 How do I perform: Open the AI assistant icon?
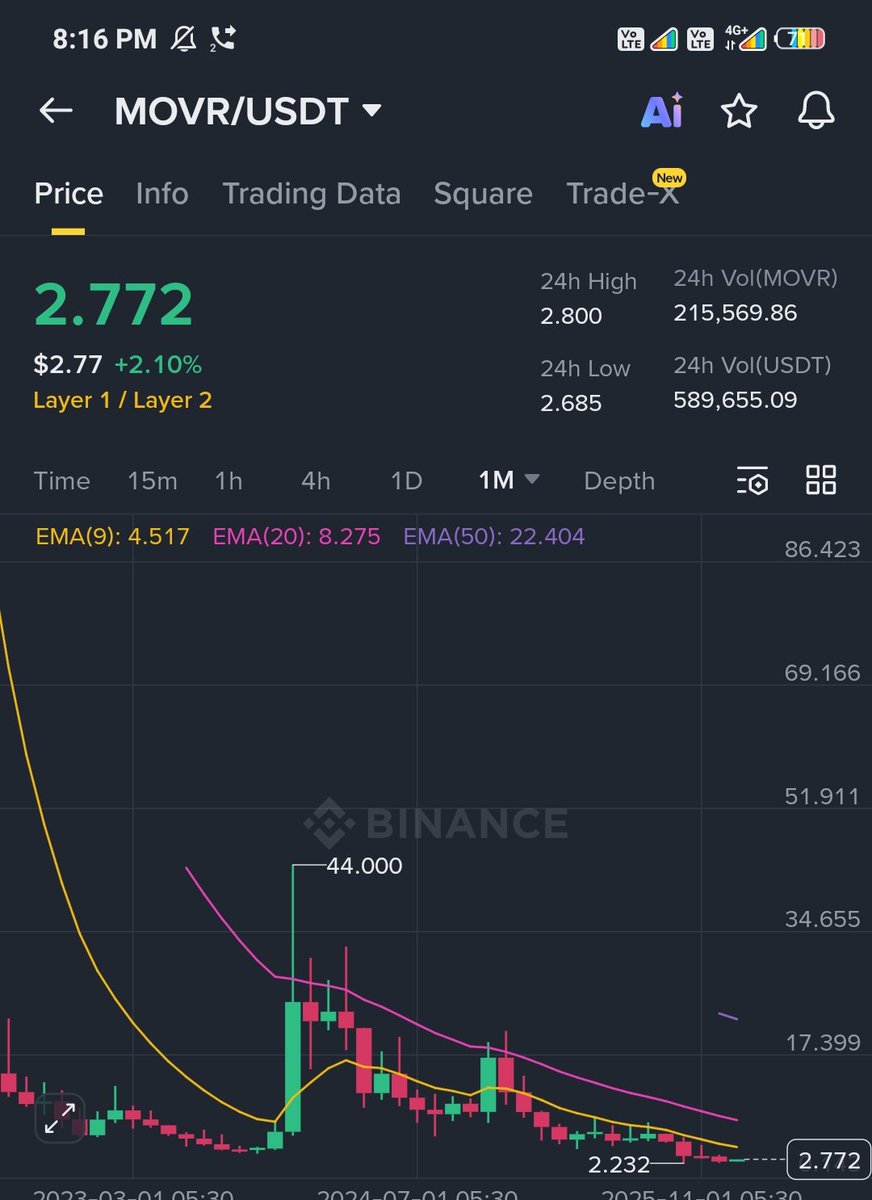[661, 111]
